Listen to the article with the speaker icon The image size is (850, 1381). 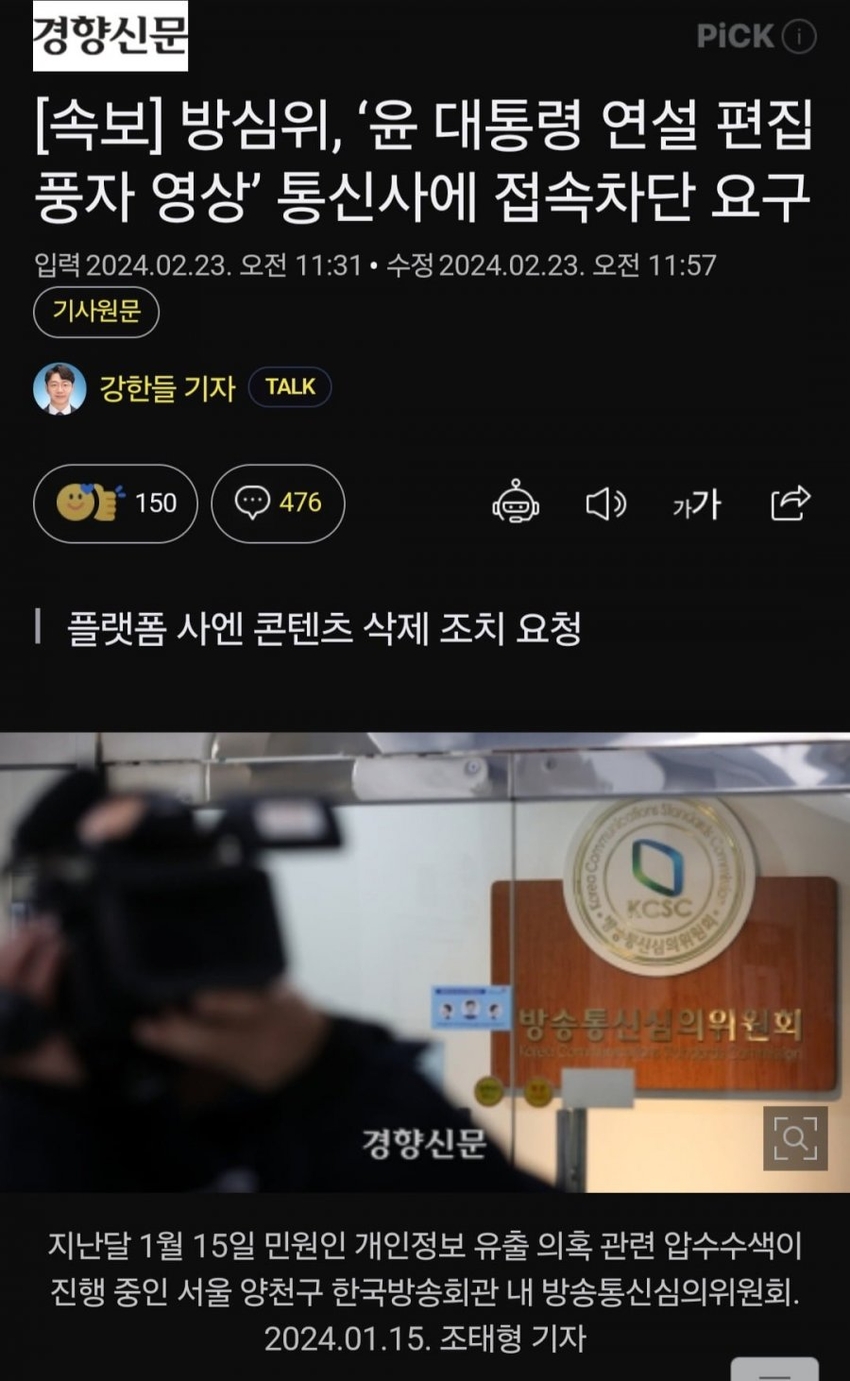point(605,503)
